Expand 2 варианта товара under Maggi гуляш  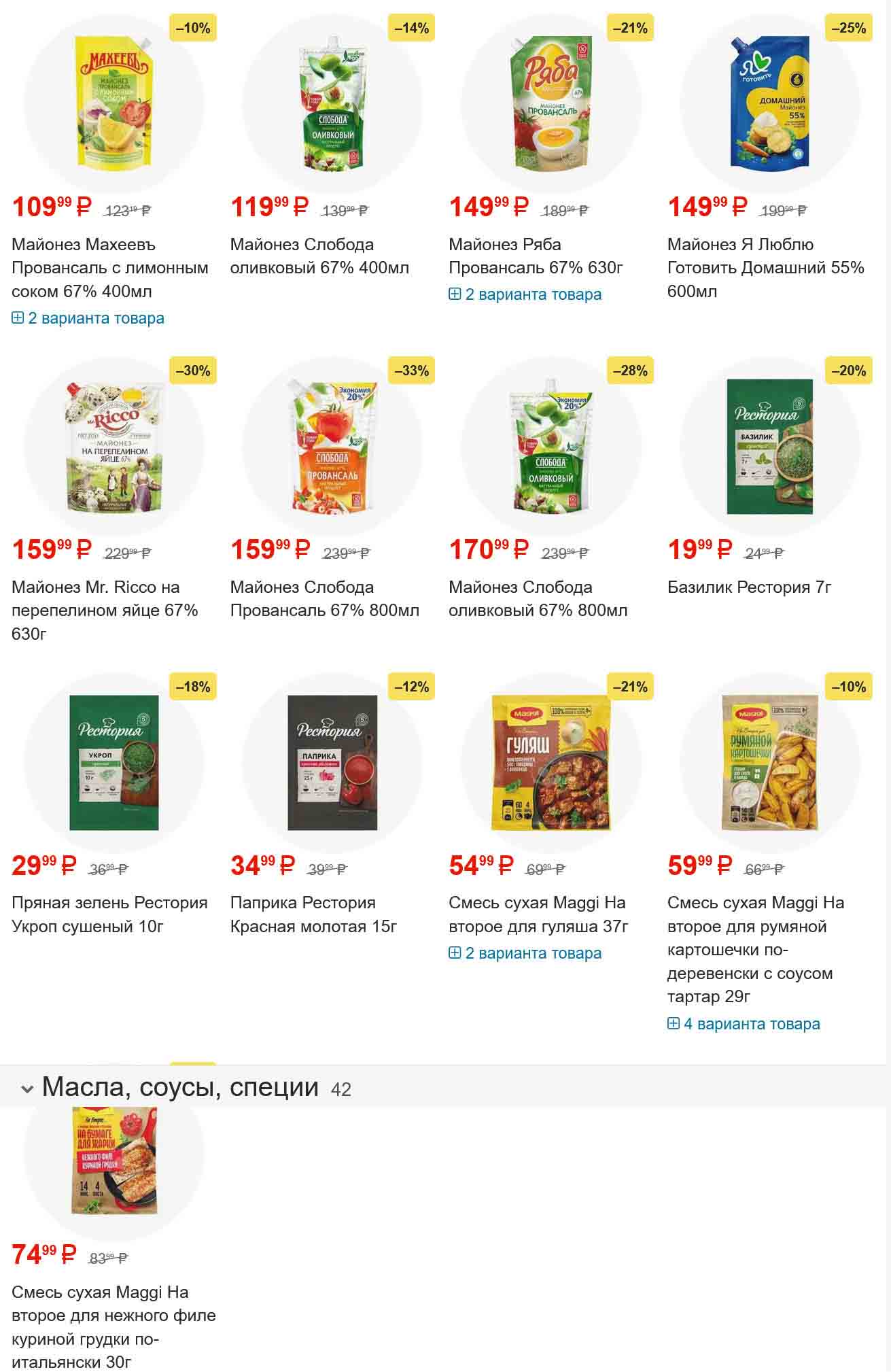tap(525, 953)
